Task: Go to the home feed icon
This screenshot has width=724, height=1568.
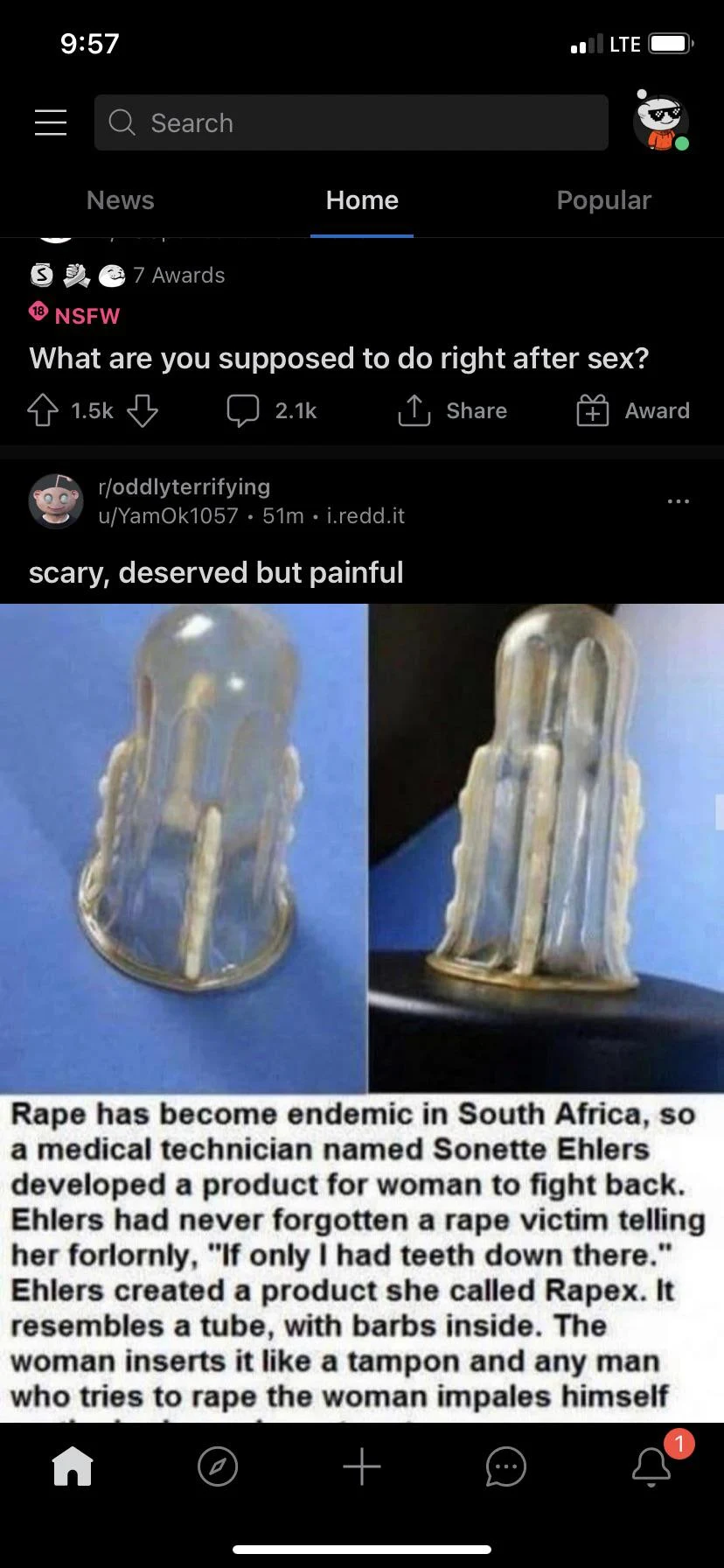Action: pyautogui.click(x=73, y=1466)
